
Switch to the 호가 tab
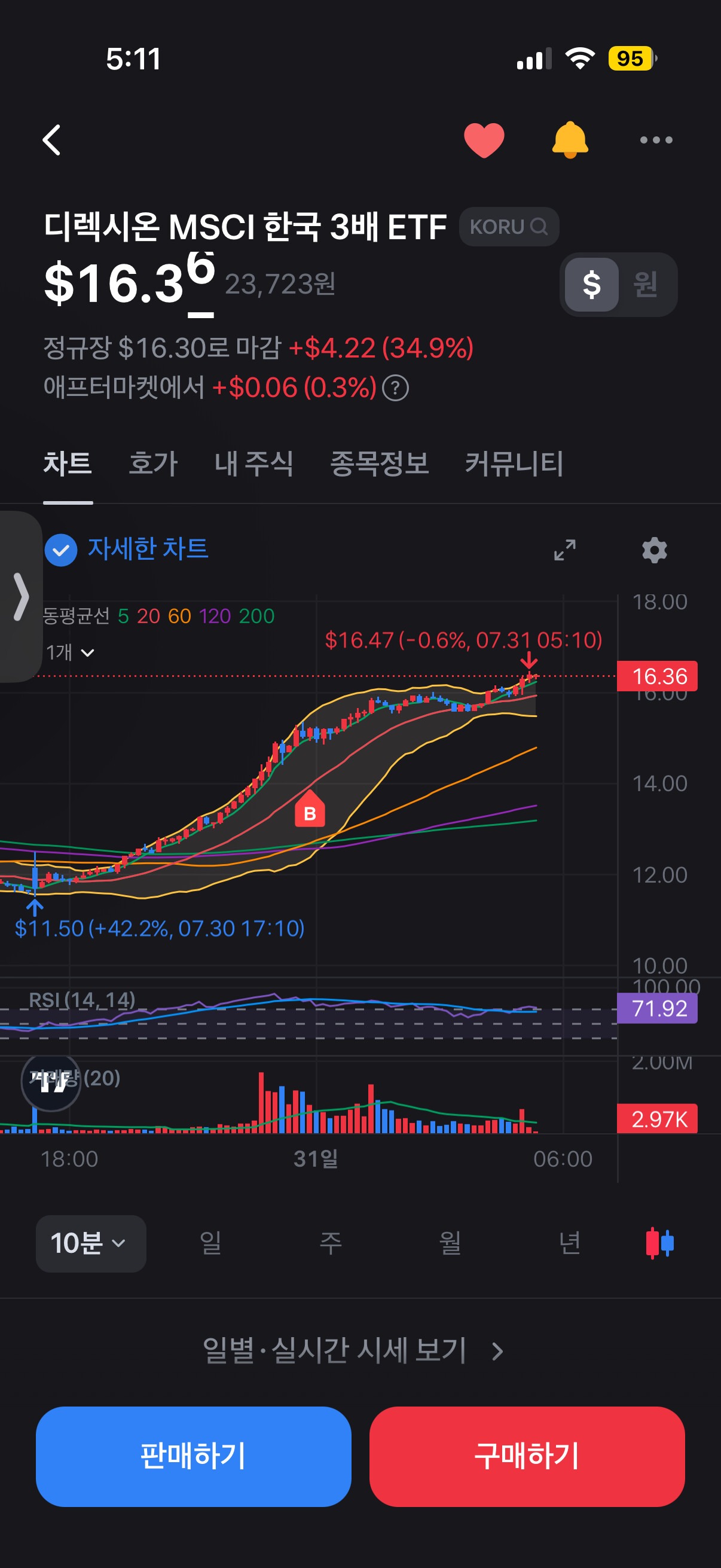[x=153, y=464]
